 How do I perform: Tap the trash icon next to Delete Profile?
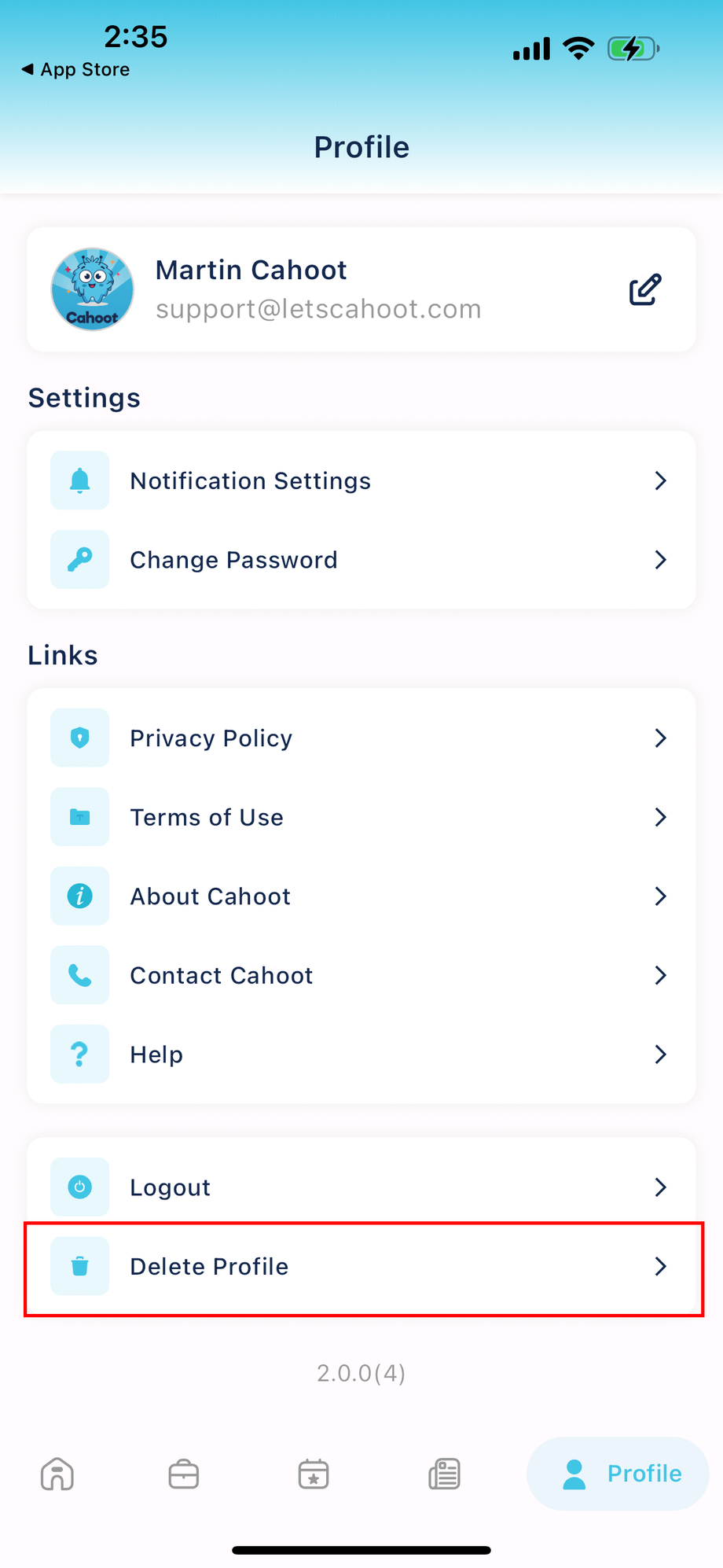click(79, 1266)
